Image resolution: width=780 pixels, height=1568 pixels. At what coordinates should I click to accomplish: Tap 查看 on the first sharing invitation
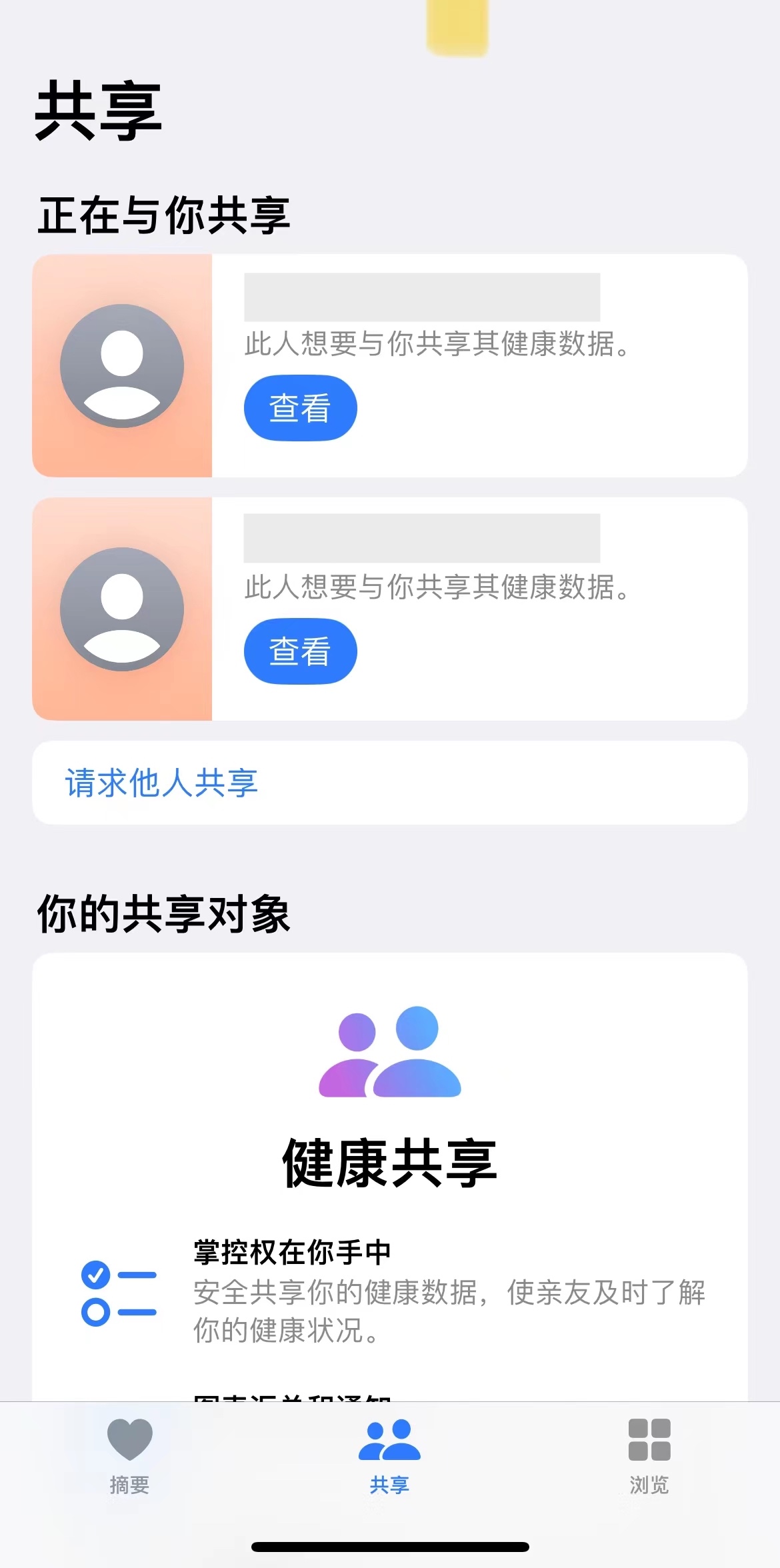point(300,408)
